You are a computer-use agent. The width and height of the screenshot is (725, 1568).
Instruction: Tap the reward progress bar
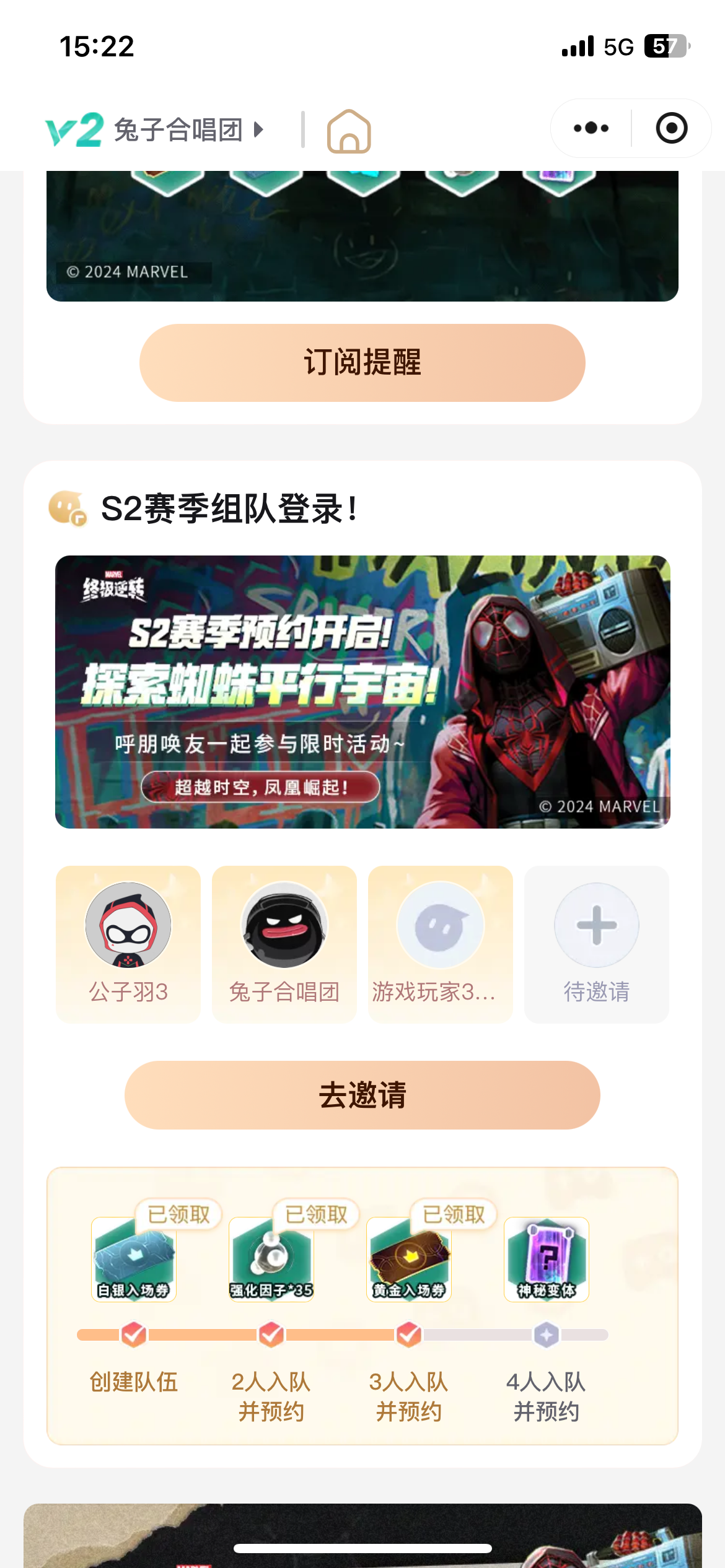click(341, 1335)
